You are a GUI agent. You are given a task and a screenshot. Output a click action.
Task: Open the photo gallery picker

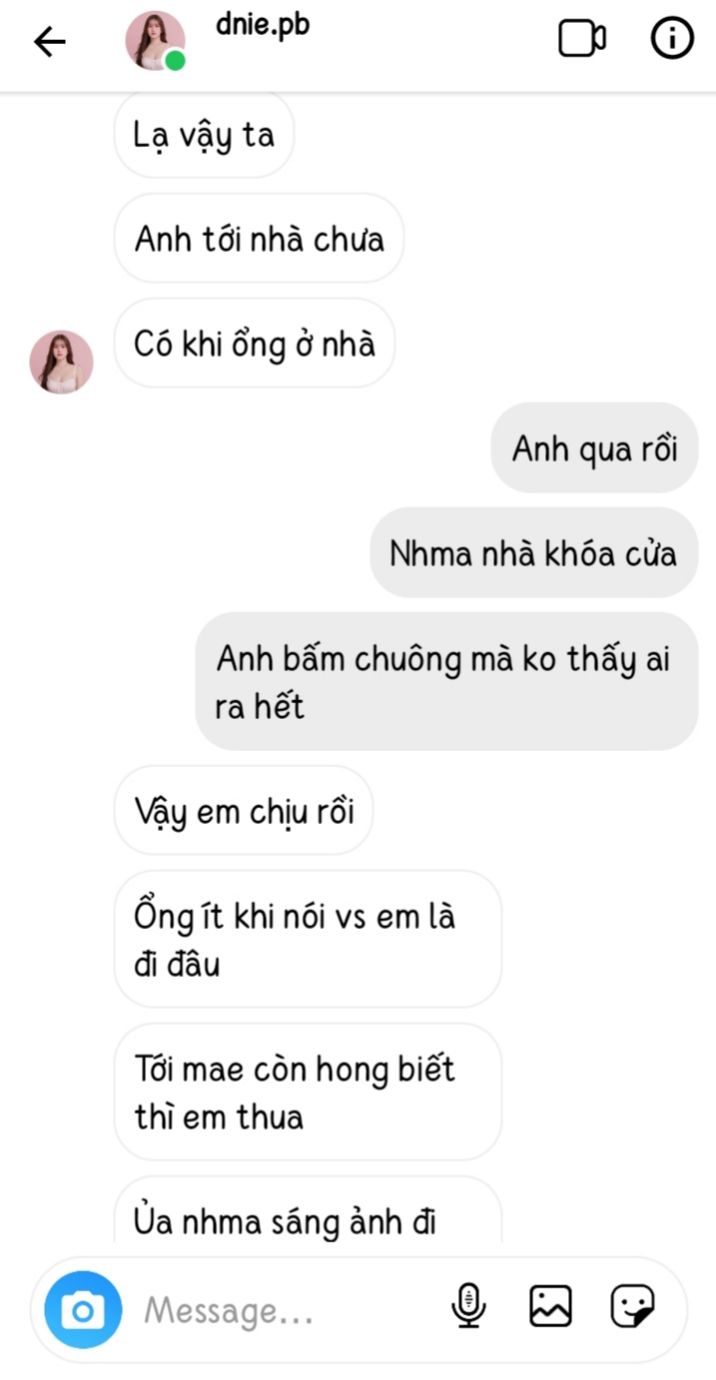[551, 1306]
